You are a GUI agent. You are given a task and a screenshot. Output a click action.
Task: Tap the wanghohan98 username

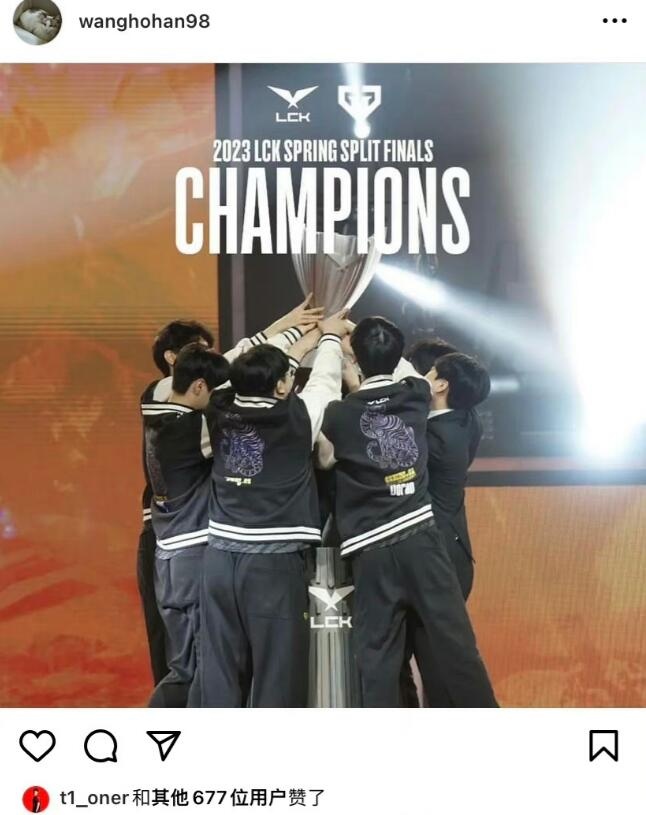[x=144, y=21]
